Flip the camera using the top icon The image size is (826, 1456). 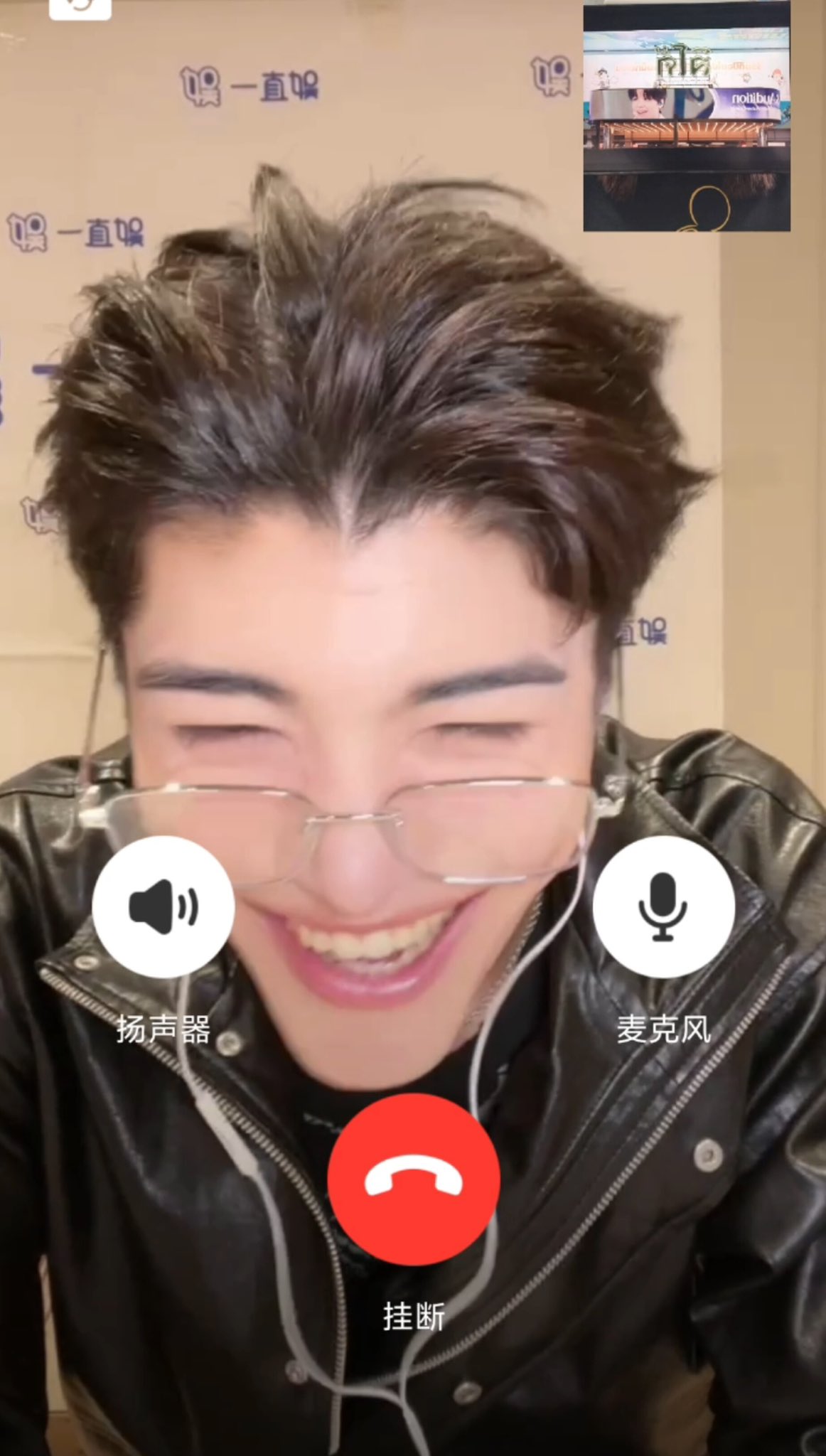(80, 7)
